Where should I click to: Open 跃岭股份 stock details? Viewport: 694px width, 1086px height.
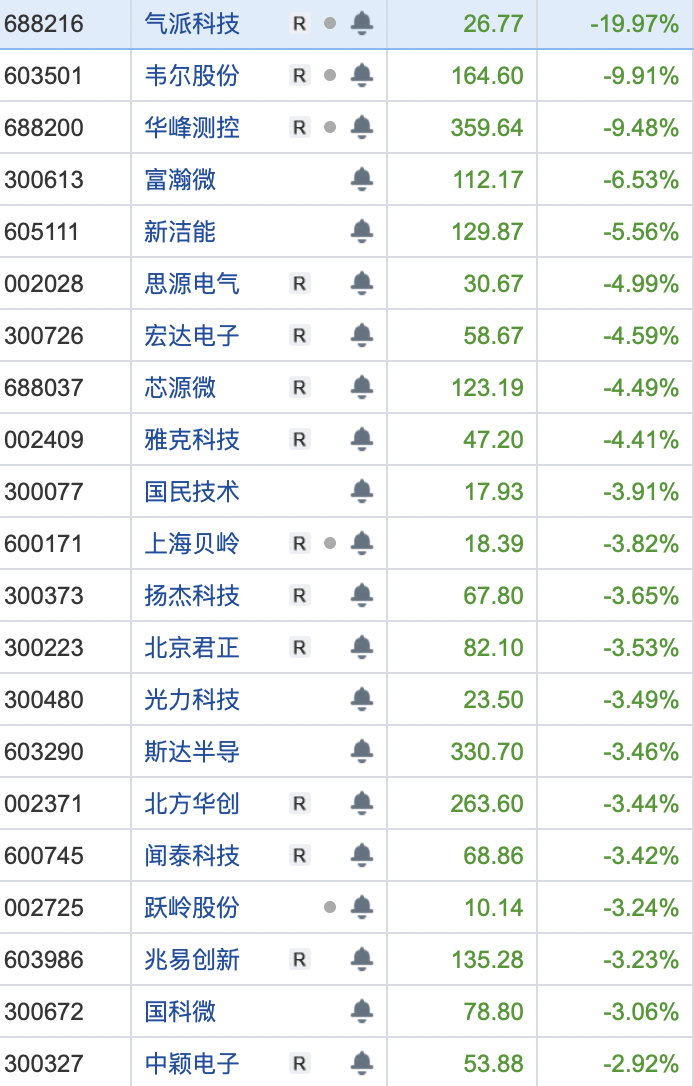click(192, 907)
